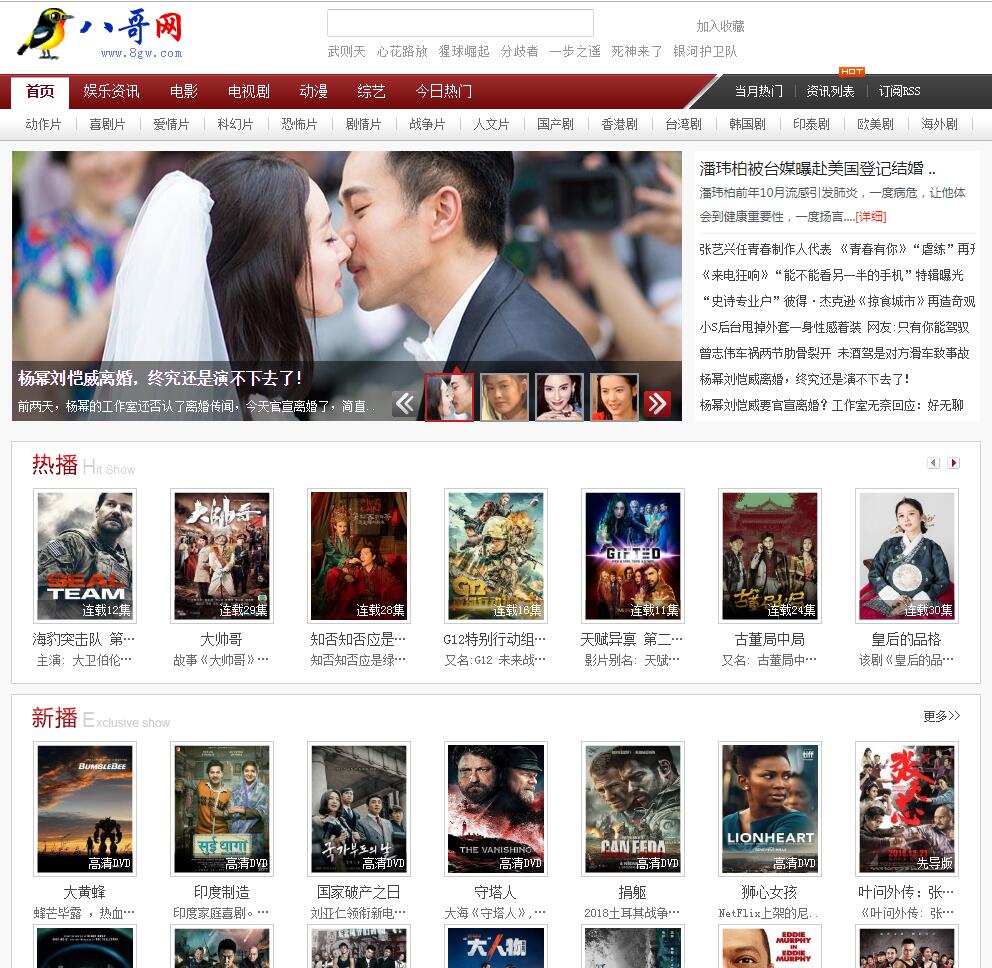992x968 pixels.
Task: Open the 皇后的品格 show card
Action: pos(907,556)
